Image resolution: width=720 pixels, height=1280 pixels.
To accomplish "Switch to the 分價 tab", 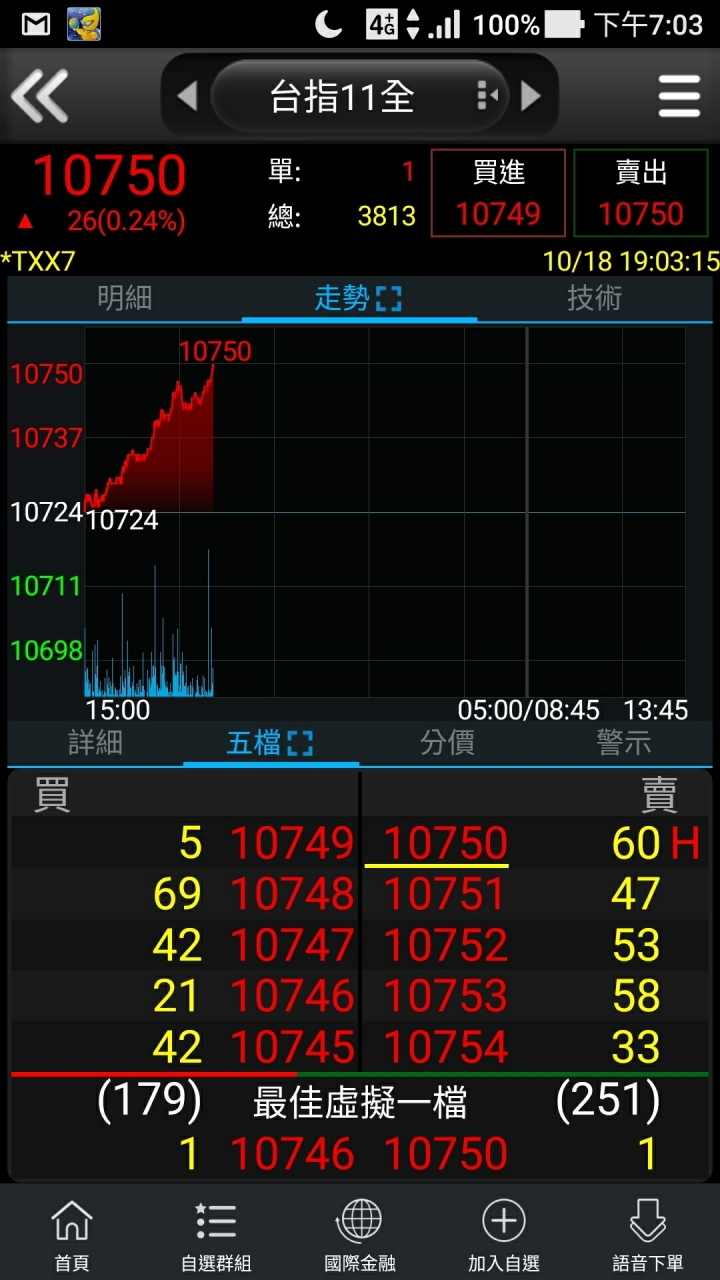I will (x=447, y=743).
